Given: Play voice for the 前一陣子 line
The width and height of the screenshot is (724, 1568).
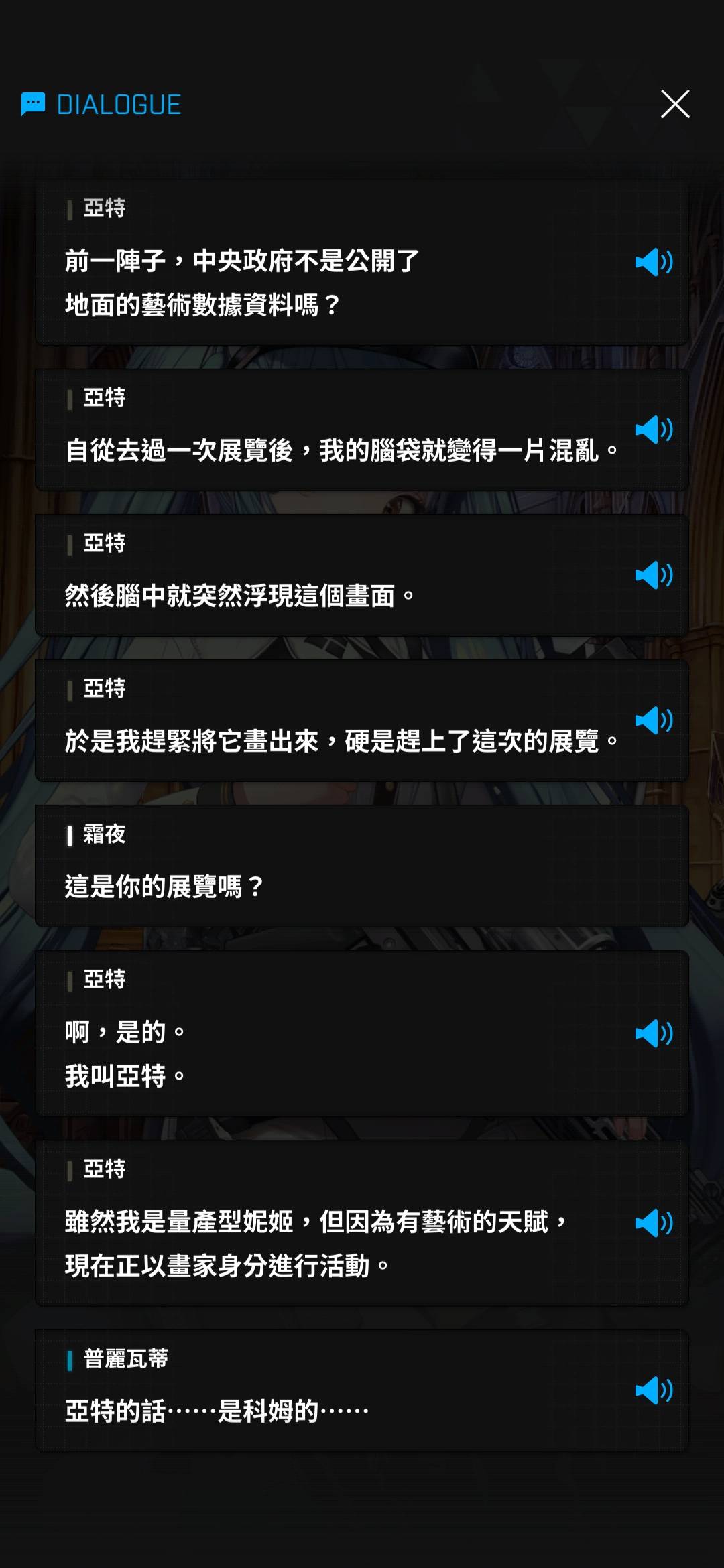Looking at the screenshot, I should click(x=654, y=262).
